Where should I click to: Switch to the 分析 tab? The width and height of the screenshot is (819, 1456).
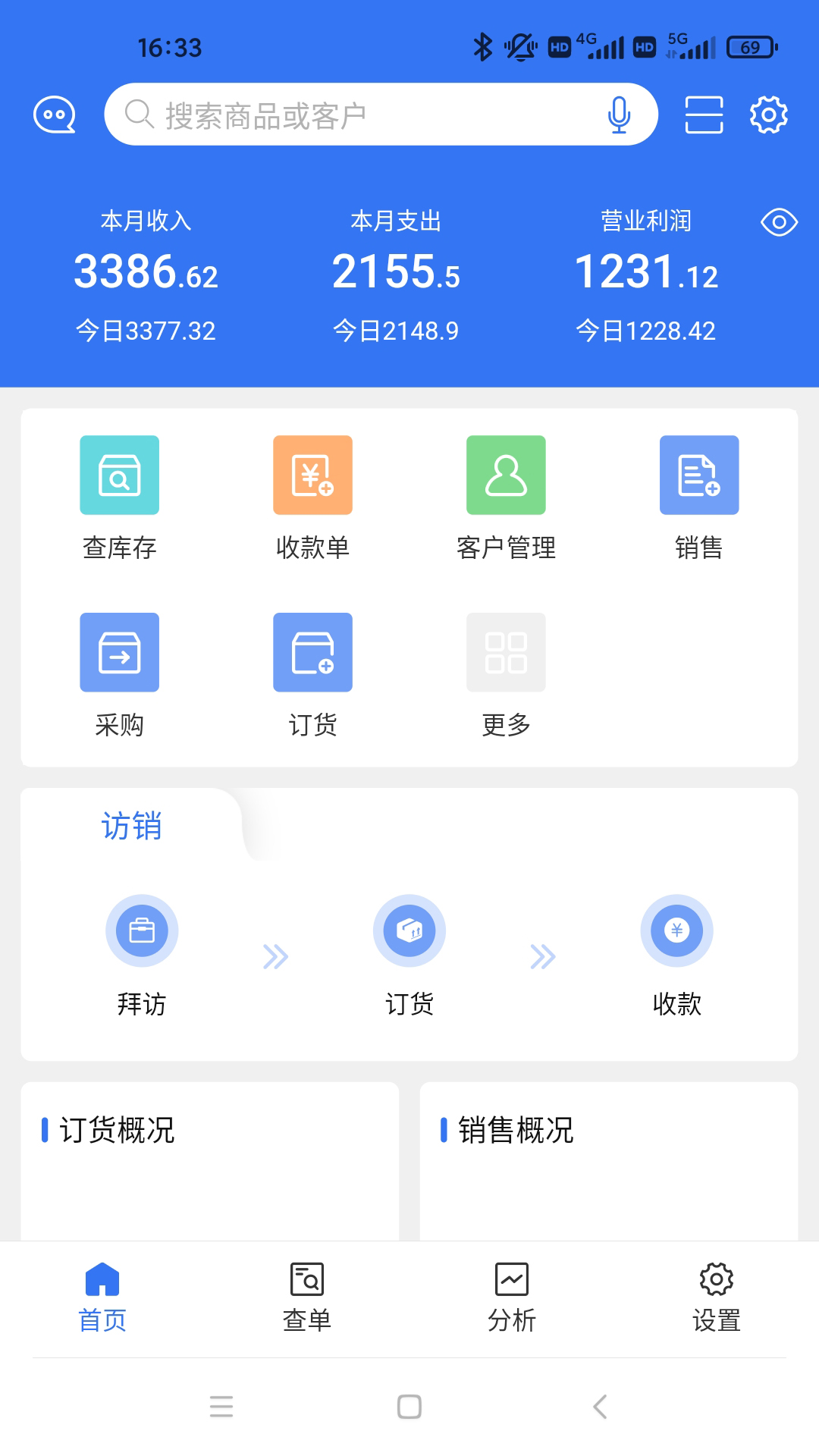tap(512, 1297)
